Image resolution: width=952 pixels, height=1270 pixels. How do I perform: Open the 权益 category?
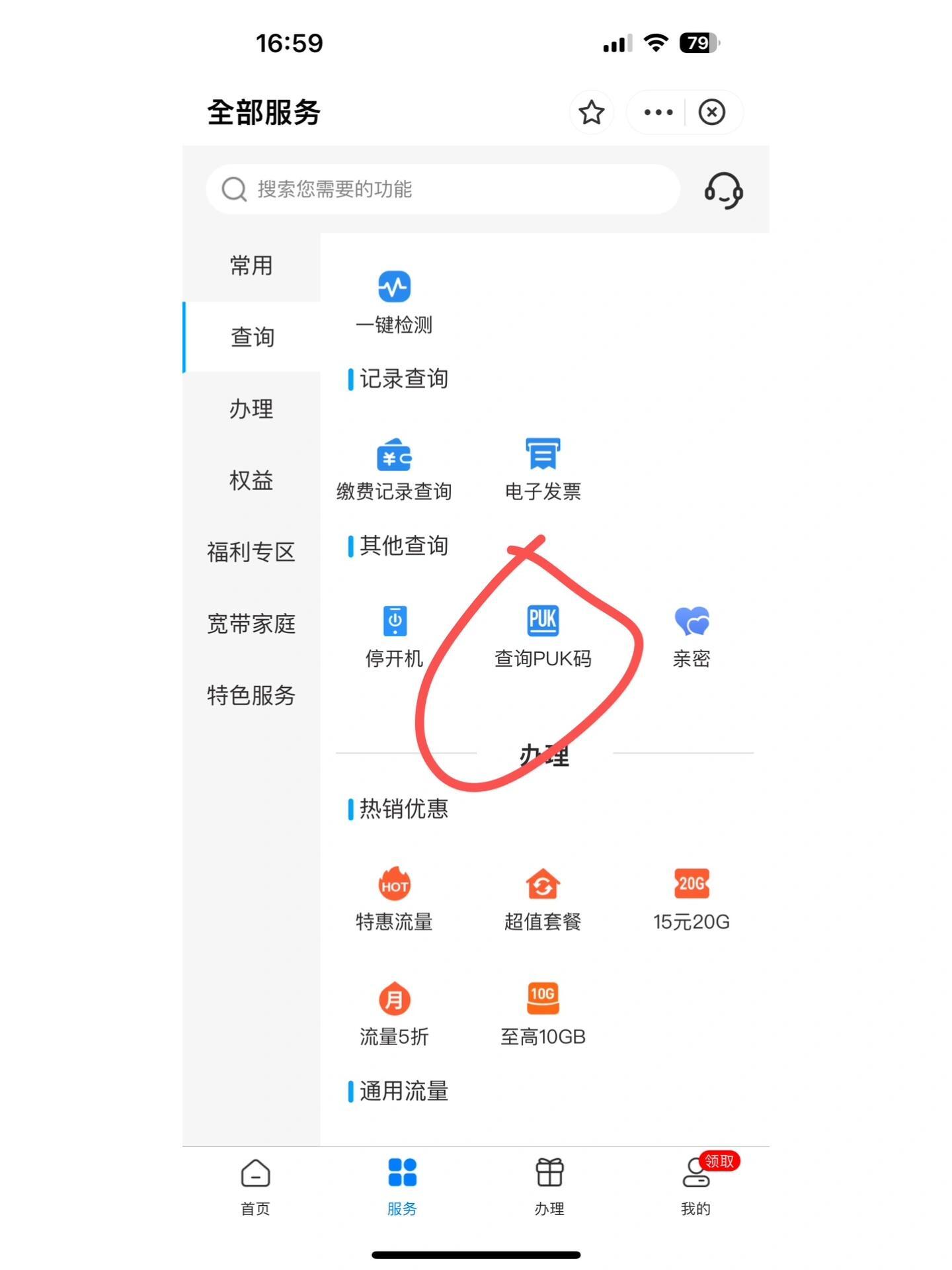[x=251, y=480]
